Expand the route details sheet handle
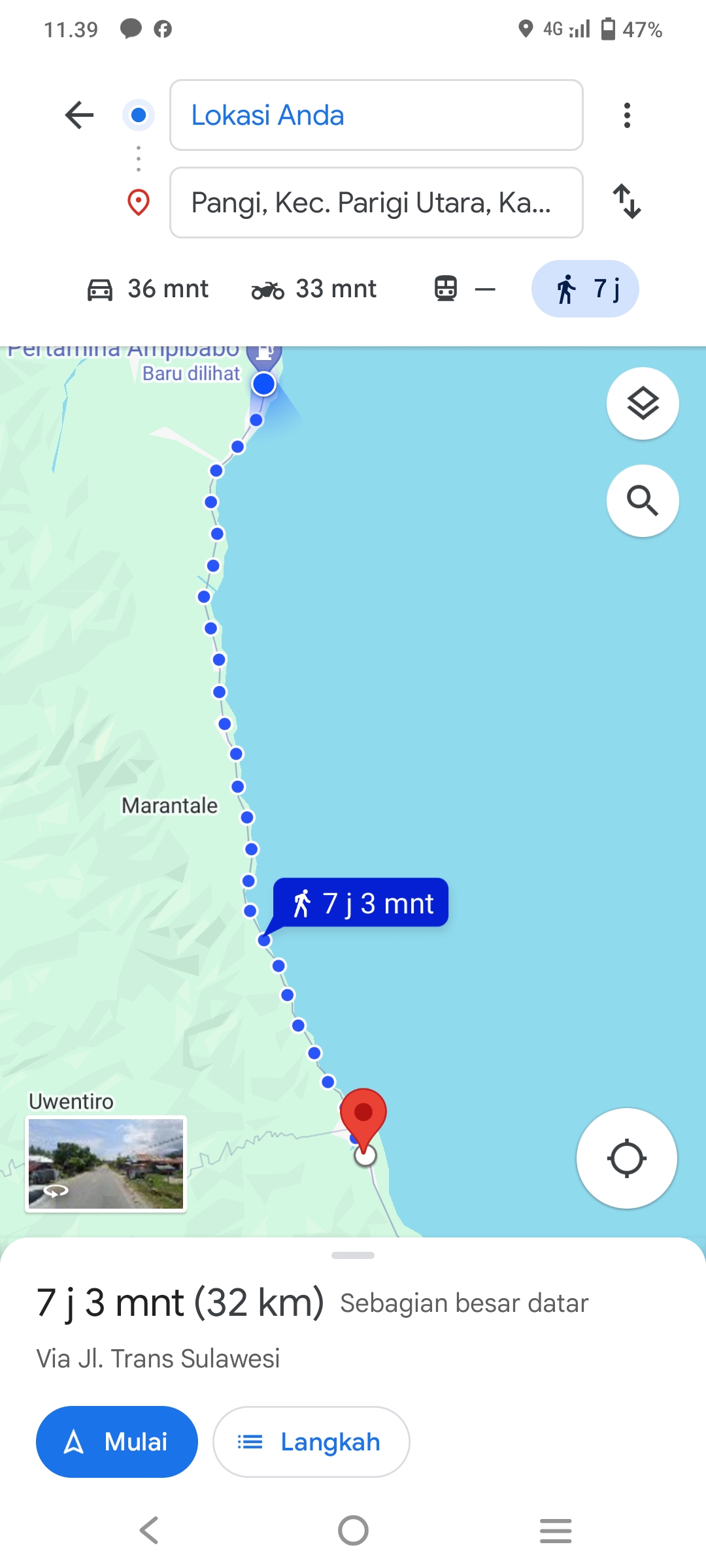Viewport: 706px width, 1568px height. click(353, 1255)
